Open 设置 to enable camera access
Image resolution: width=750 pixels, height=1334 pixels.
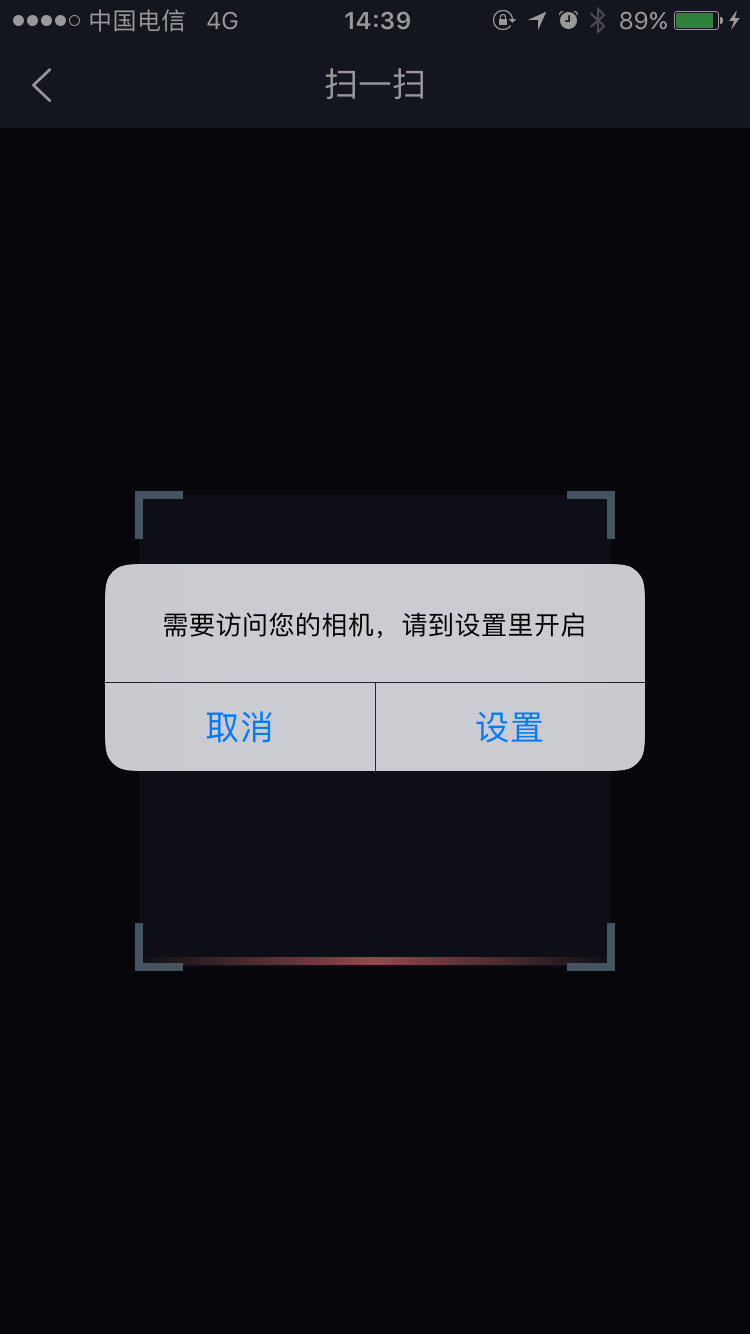[510, 727]
